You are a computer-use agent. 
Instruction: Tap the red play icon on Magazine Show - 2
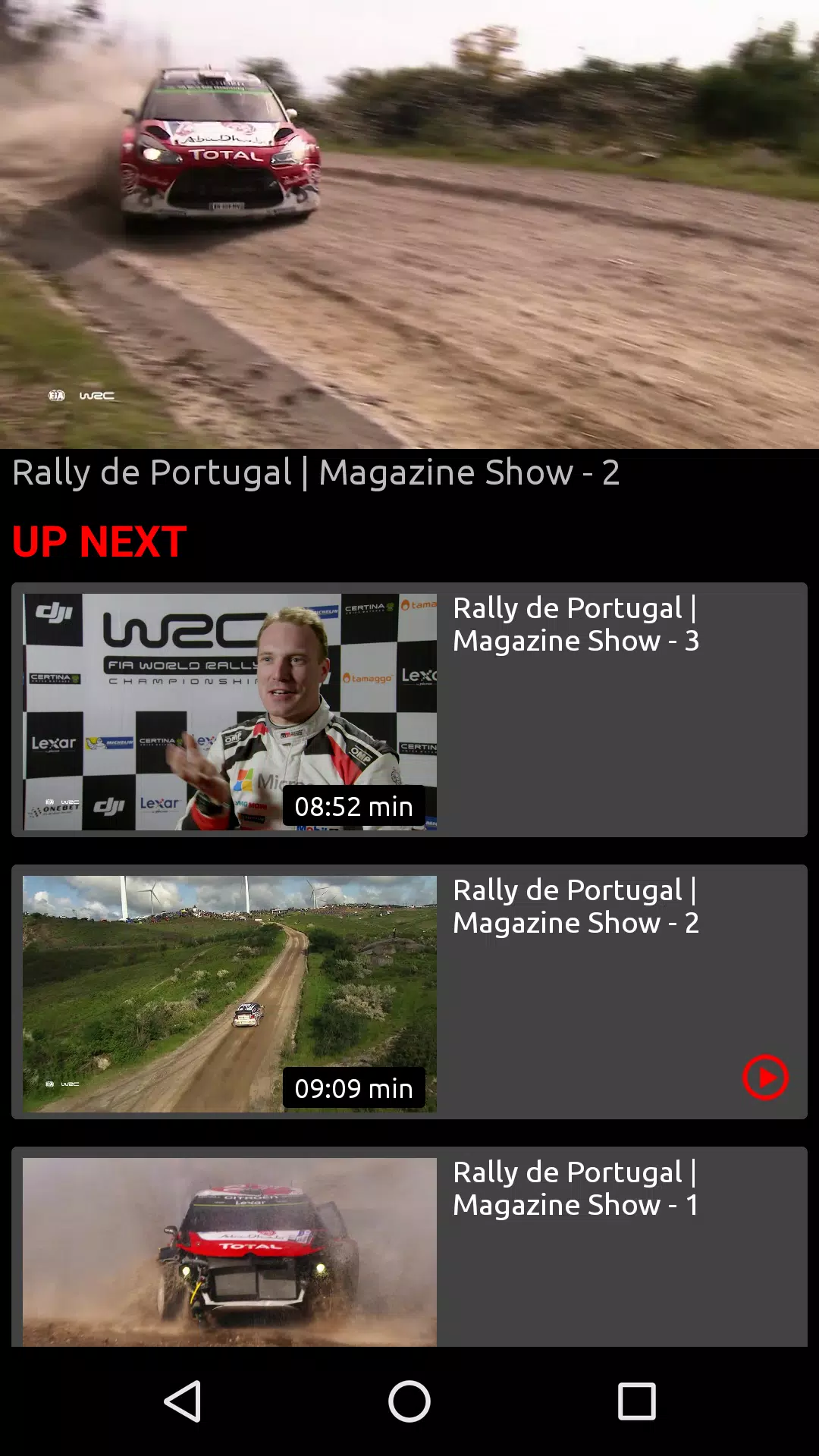pos(765,1077)
